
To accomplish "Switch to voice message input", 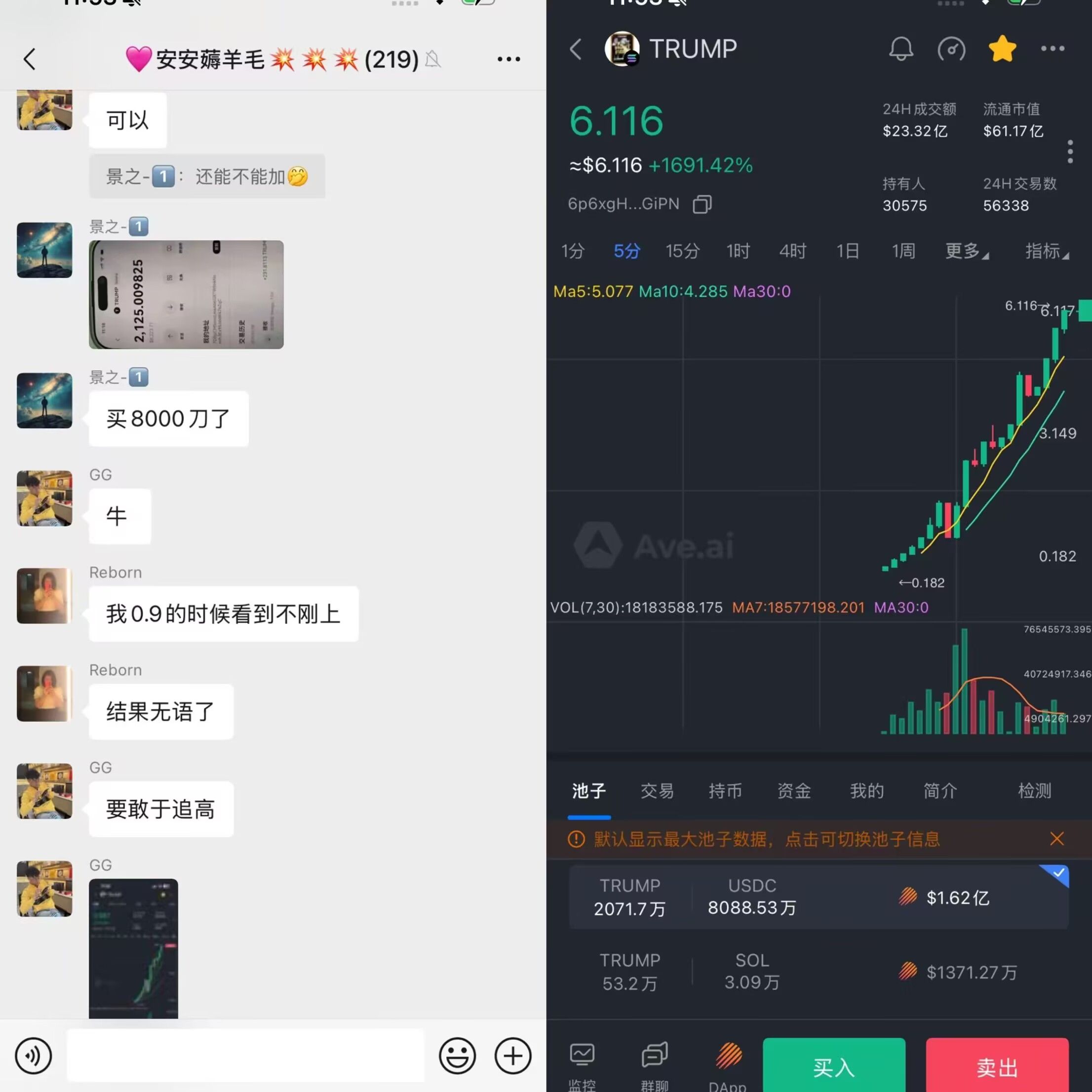I will click(x=34, y=1055).
